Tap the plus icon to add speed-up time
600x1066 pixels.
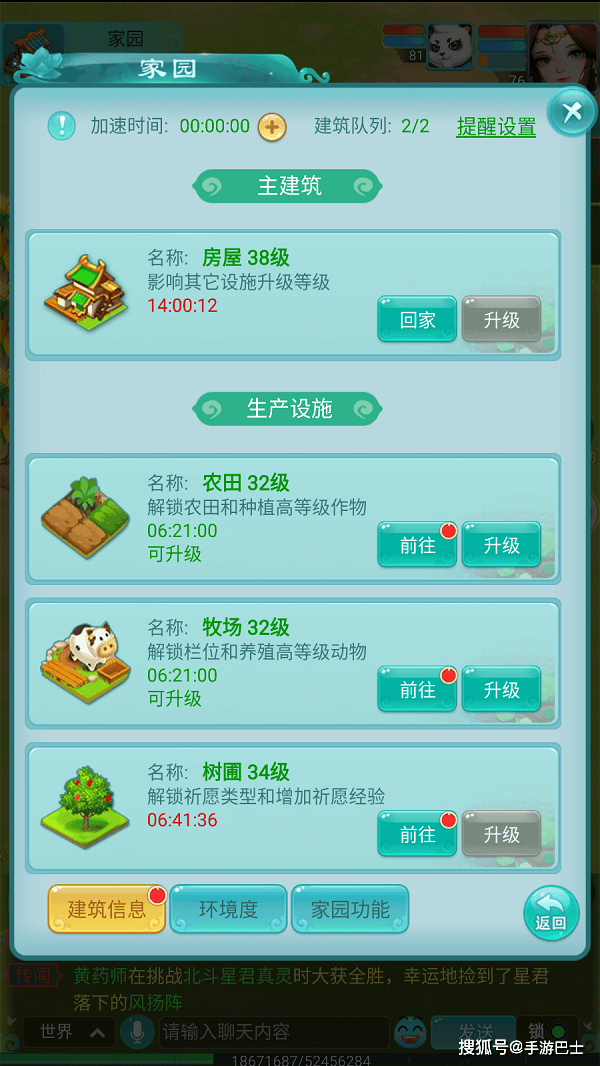pos(272,127)
